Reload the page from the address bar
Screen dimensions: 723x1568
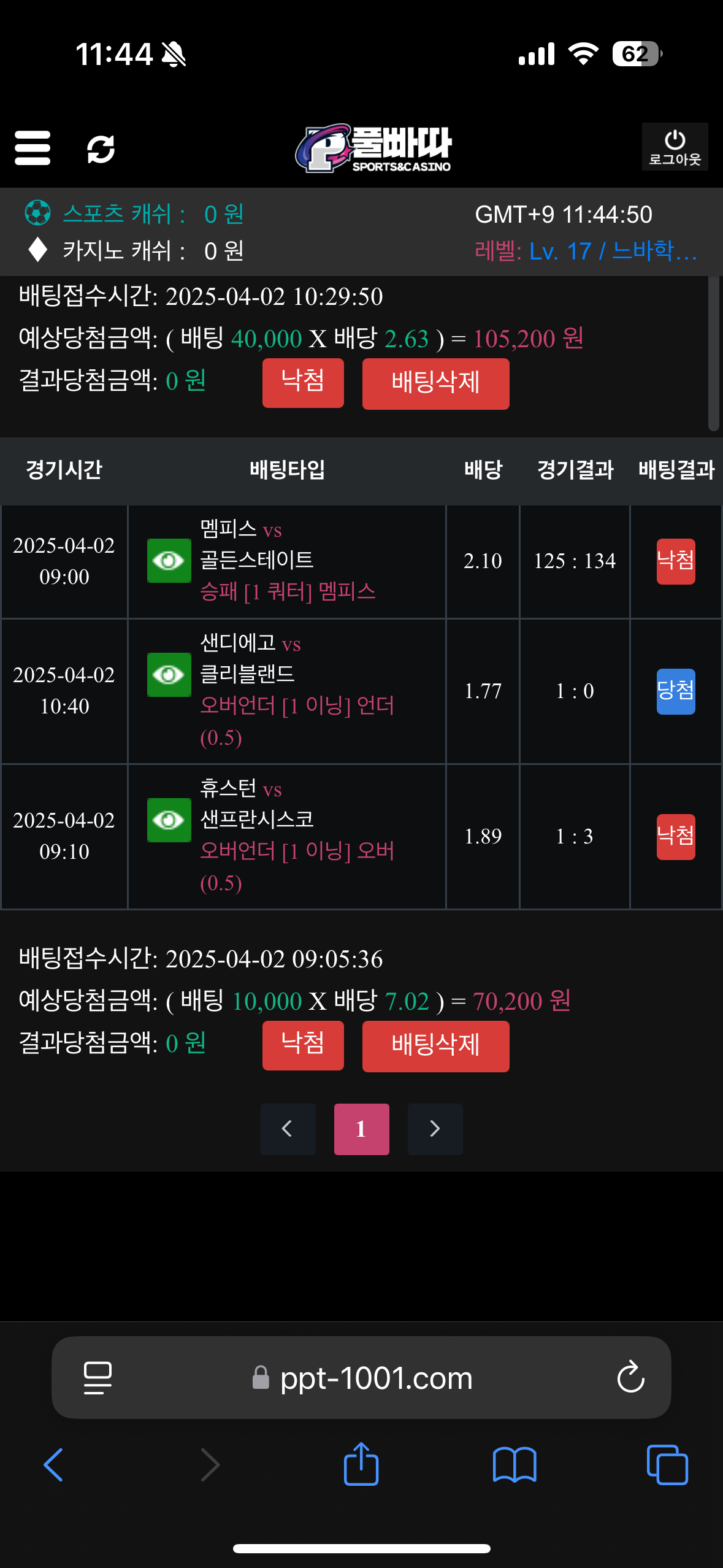[630, 1378]
